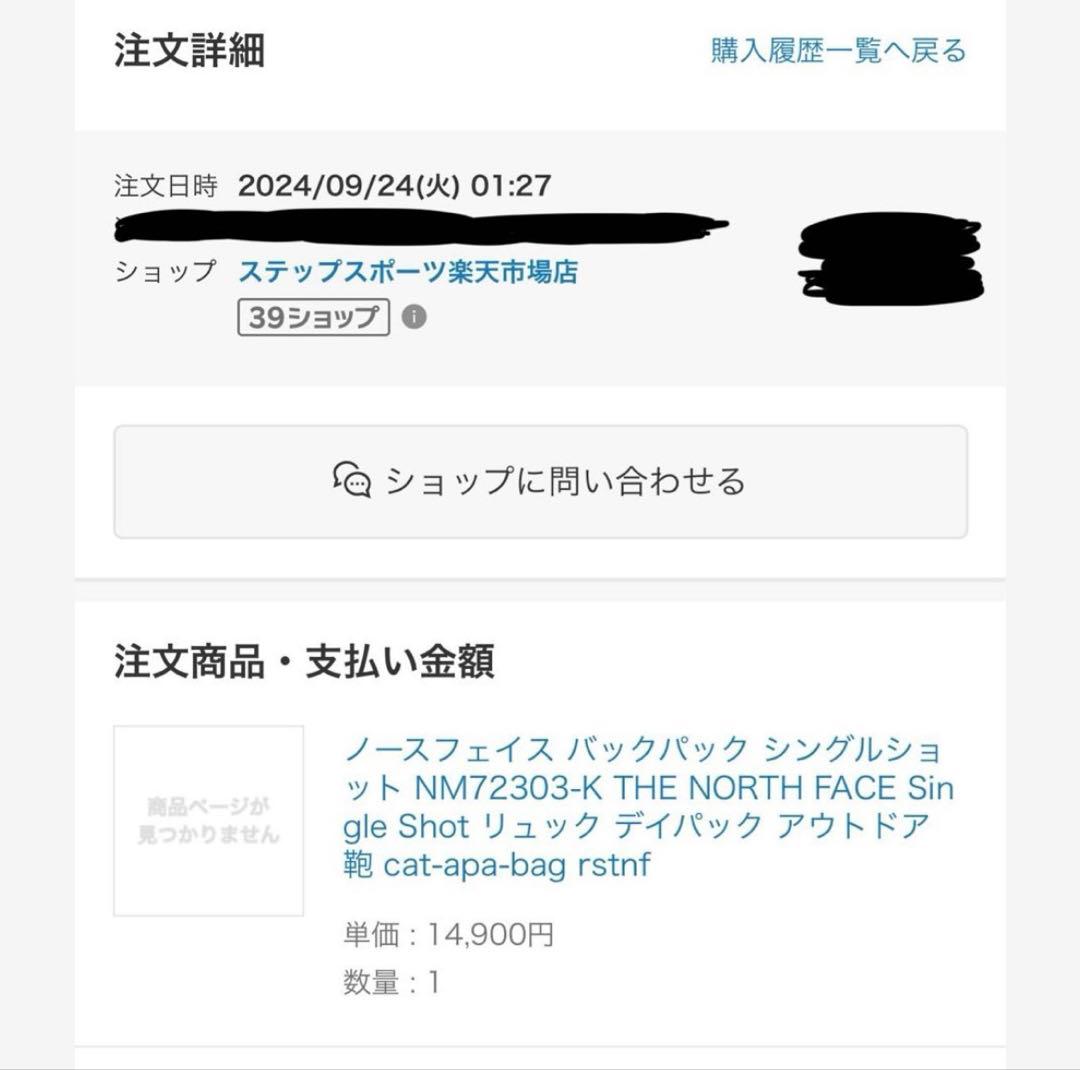Open the North Face Single Shot product link
The height and width of the screenshot is (1070, 1080).
[x=648, y=806]
